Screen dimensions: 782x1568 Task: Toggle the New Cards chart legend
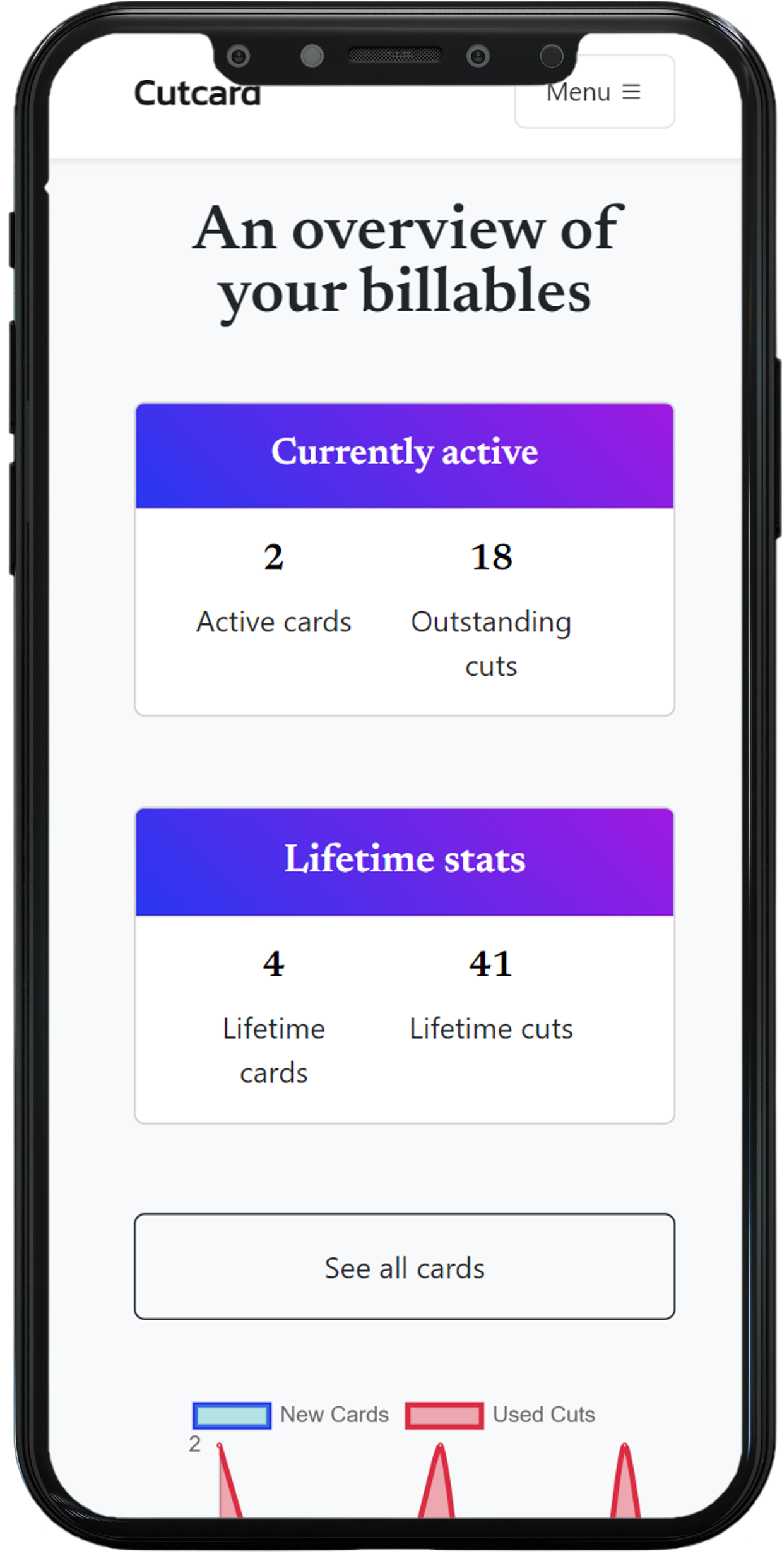(x=291, y=1415)
